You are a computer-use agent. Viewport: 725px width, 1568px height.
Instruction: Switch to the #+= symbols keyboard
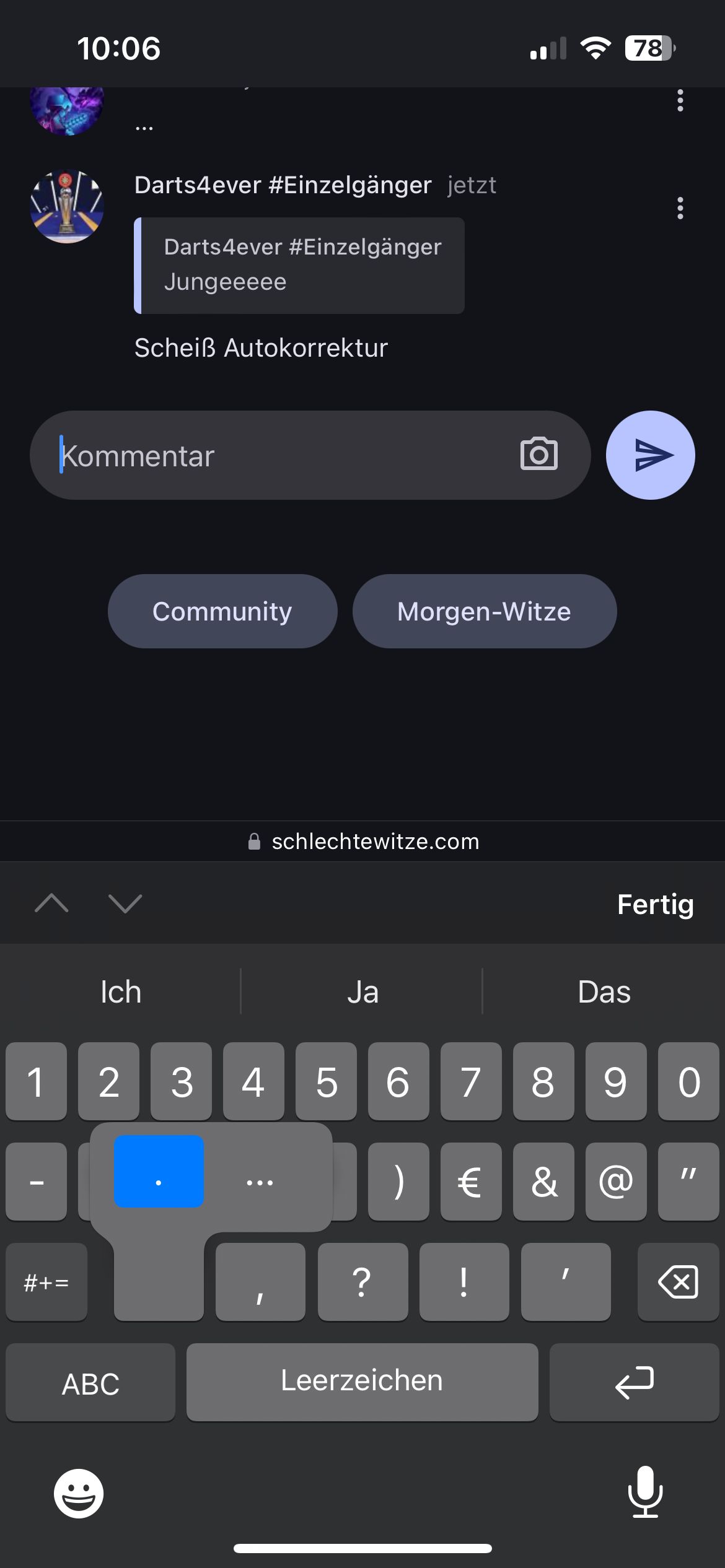point(46,1281)
